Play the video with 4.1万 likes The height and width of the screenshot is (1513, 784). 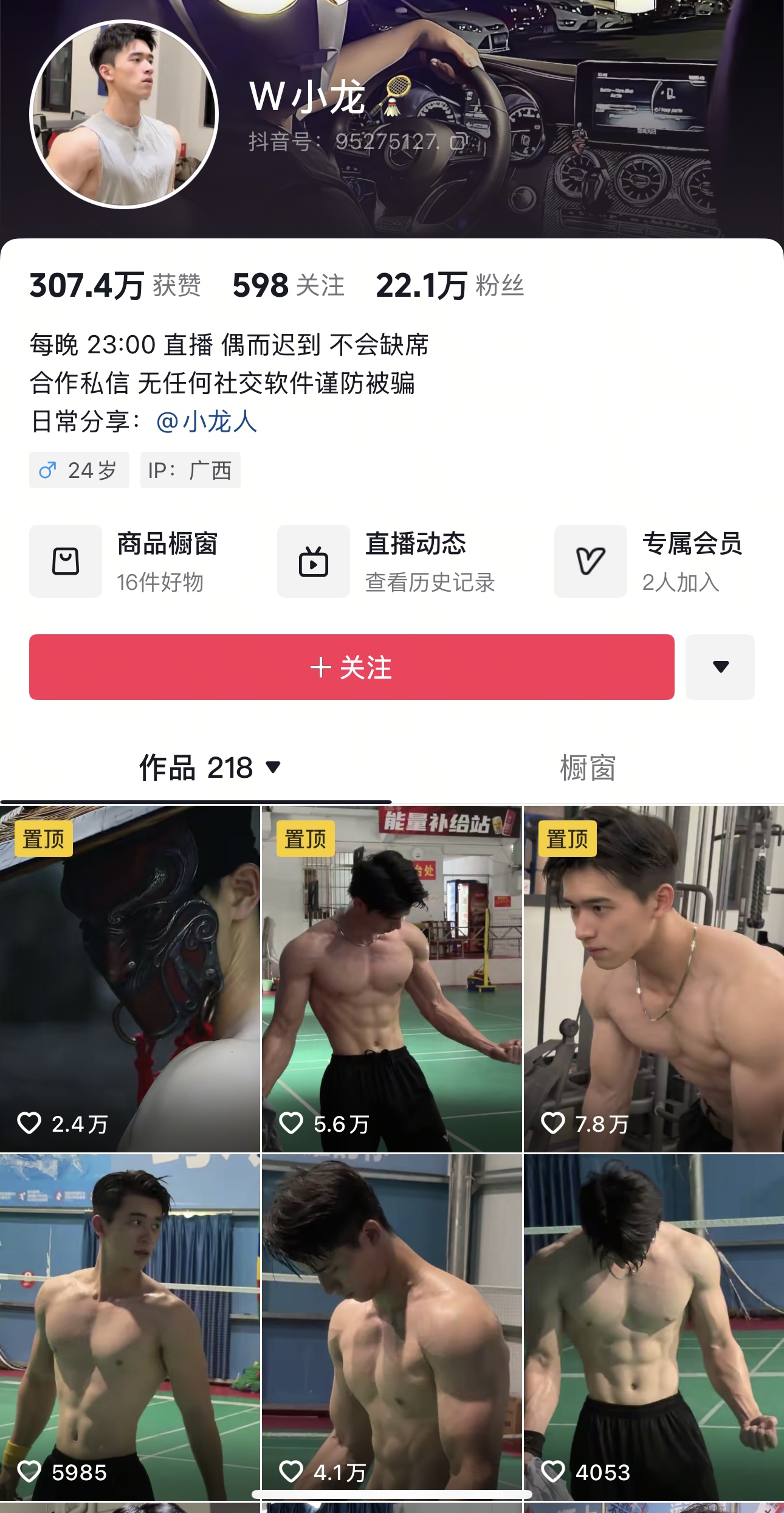point(391,1326)
